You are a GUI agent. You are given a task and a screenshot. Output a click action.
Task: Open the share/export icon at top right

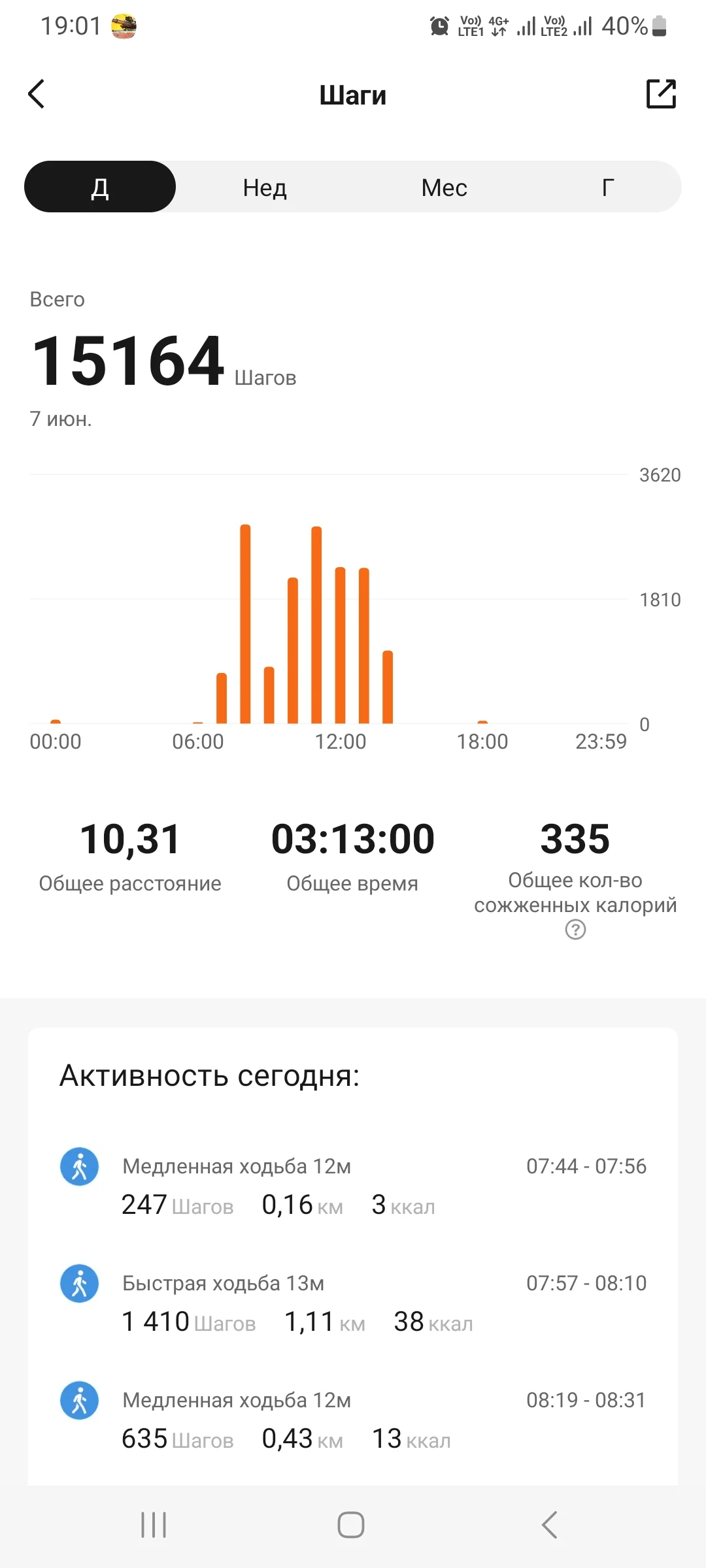pyautogui.click(x=662, y=94)
